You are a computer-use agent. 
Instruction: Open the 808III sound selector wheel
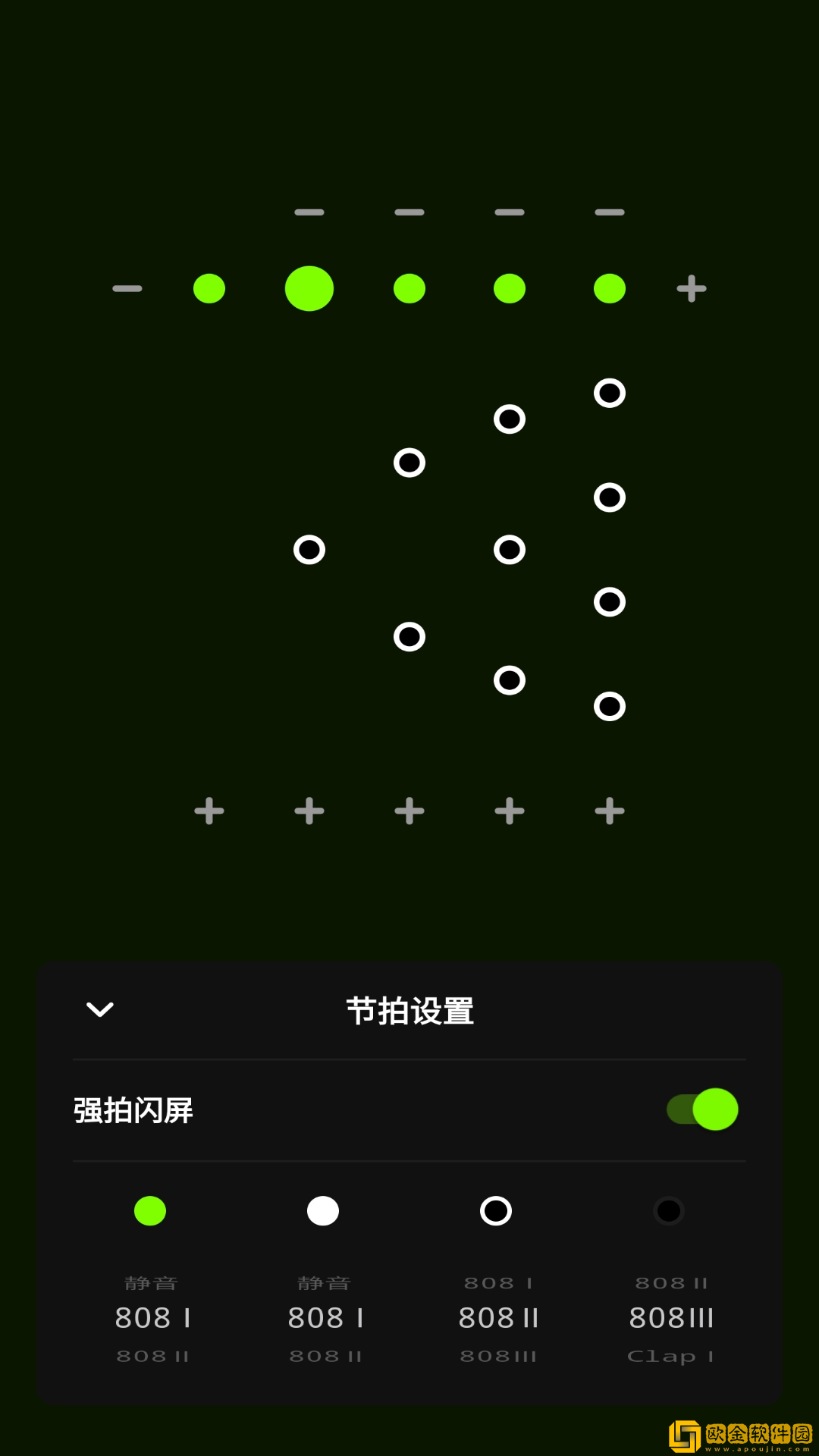(672, 1317)
